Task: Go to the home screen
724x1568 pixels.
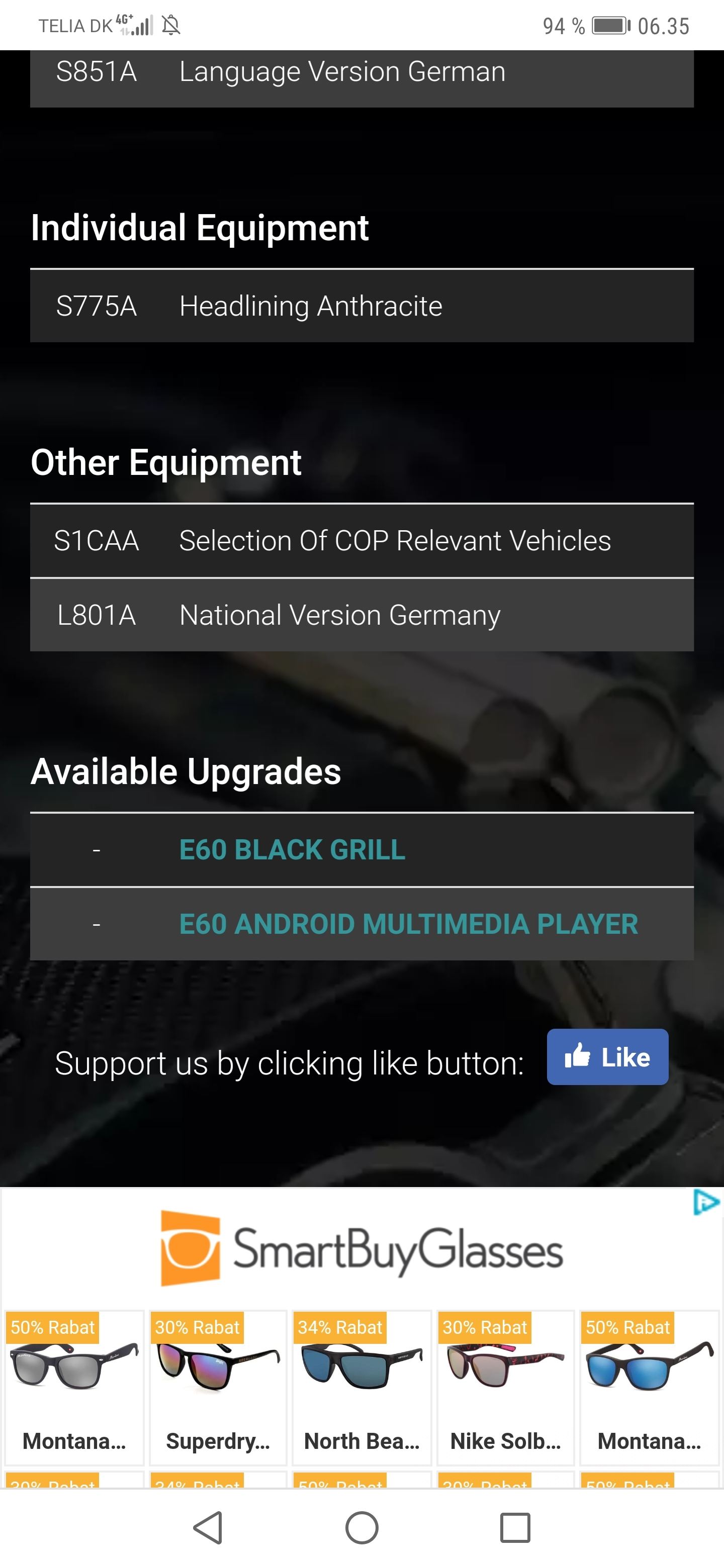Action: click(x=361, y=1528)
